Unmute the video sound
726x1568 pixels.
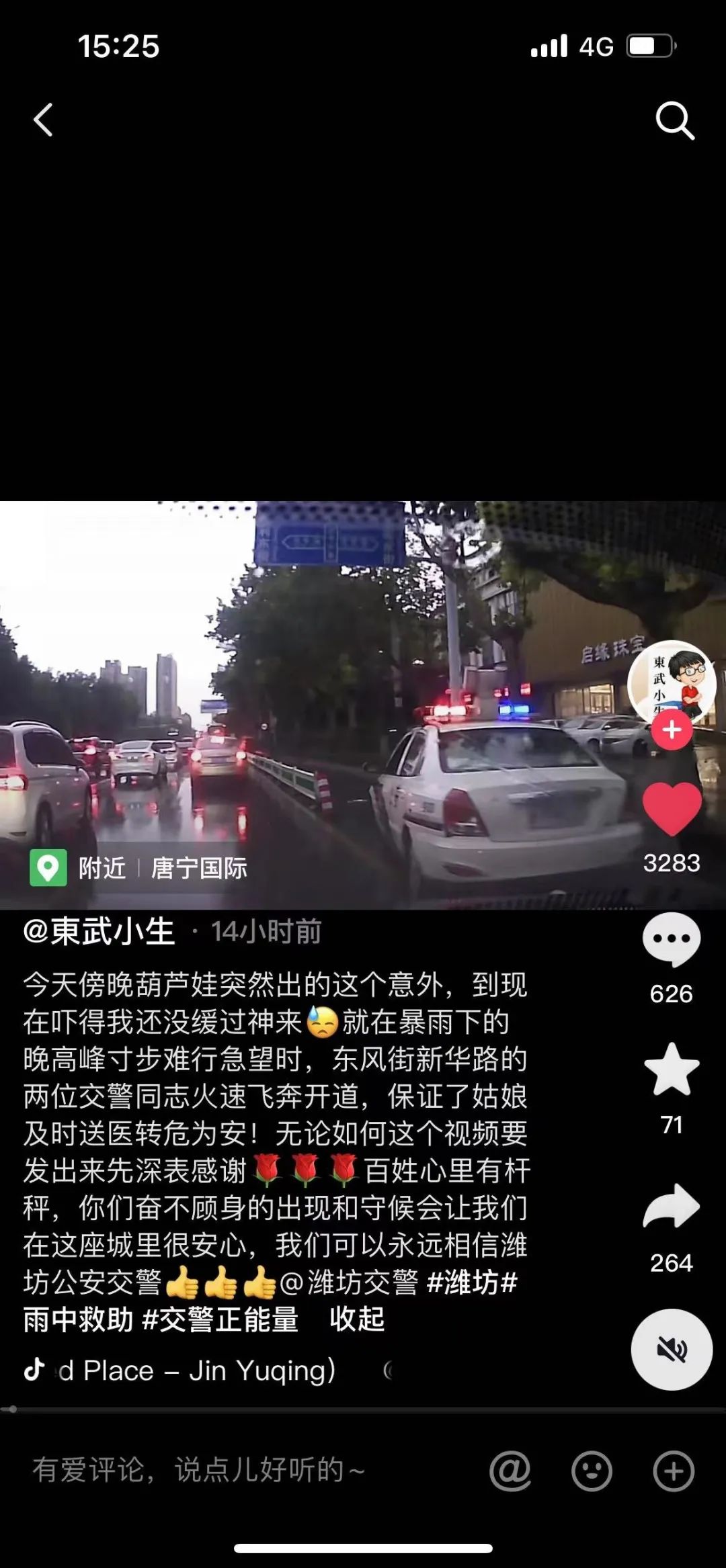(672, 1350)
